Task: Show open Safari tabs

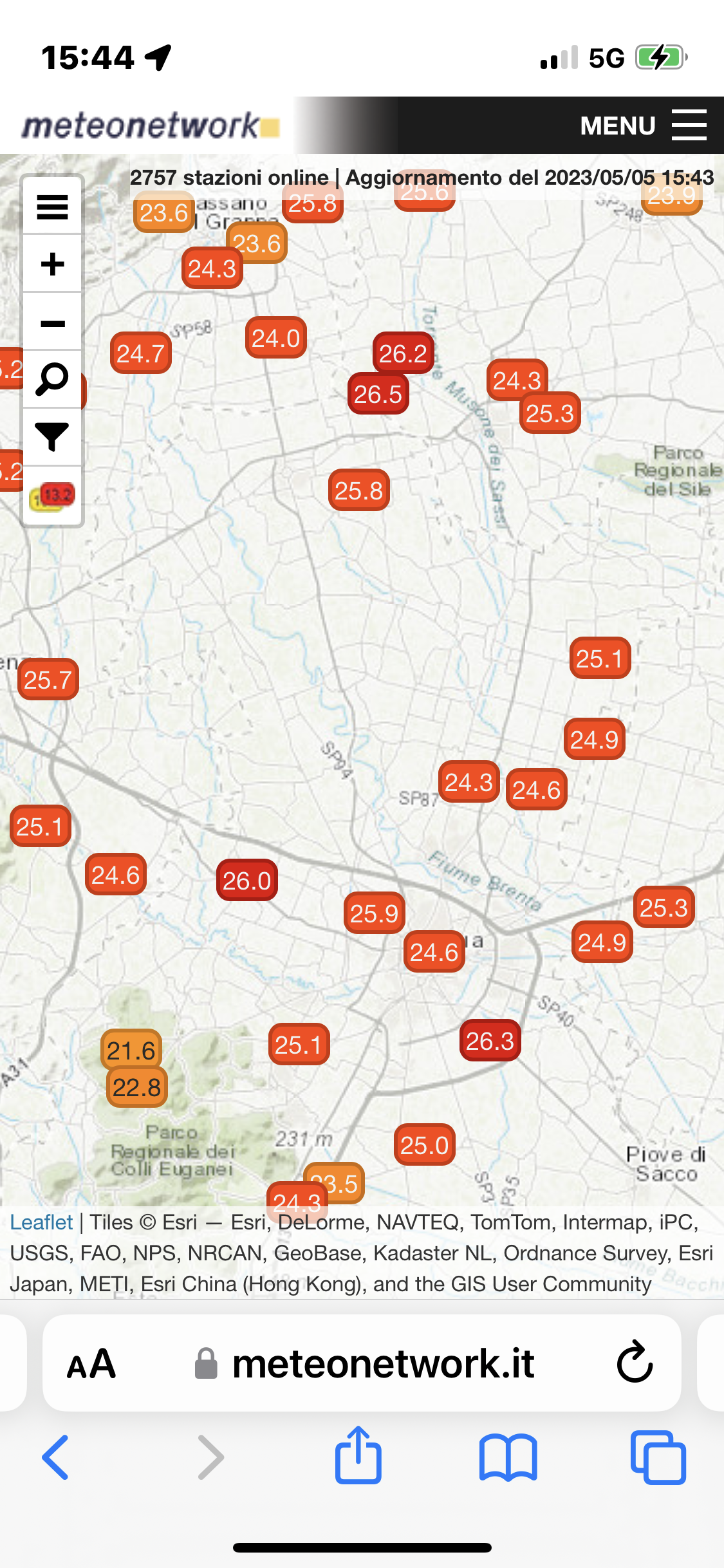Action: (x=658, y=1457)
